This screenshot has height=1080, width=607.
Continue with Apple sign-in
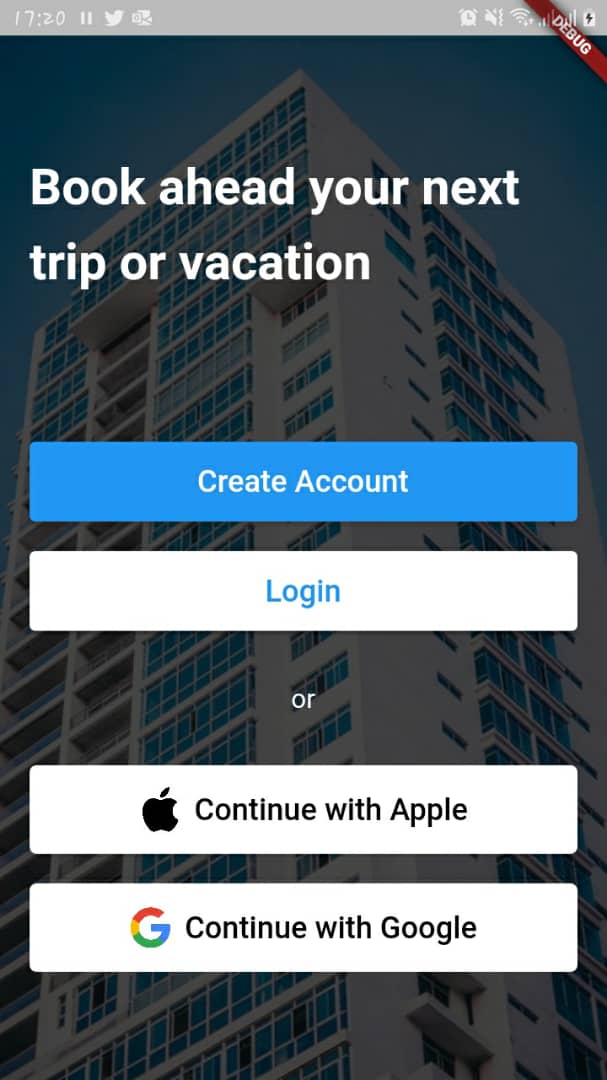(303, 809)
